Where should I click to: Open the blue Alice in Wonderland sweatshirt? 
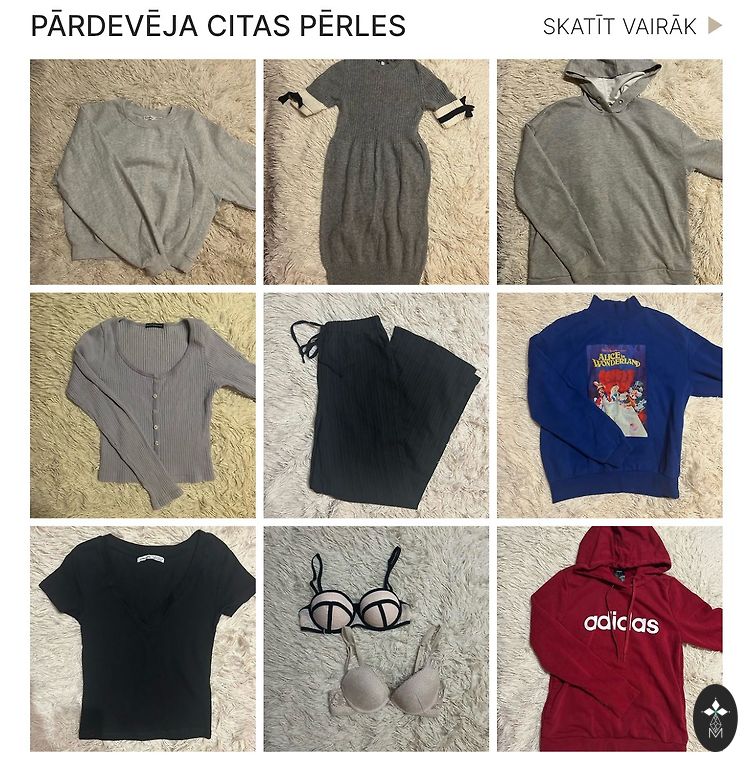coord(609,405)
